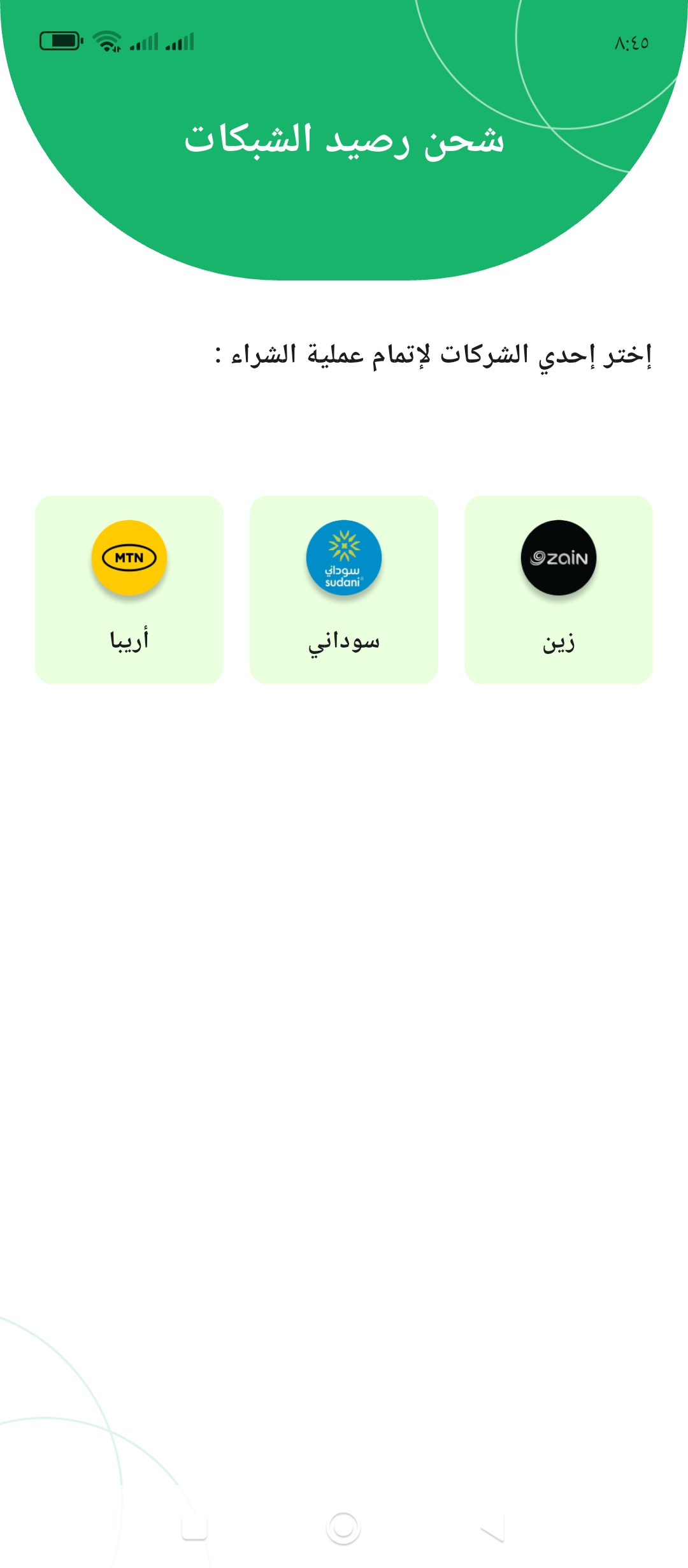Tap the system back triangle button
The width and height of the screenshot is (688, 1568).
click(x=493, y=1528)
